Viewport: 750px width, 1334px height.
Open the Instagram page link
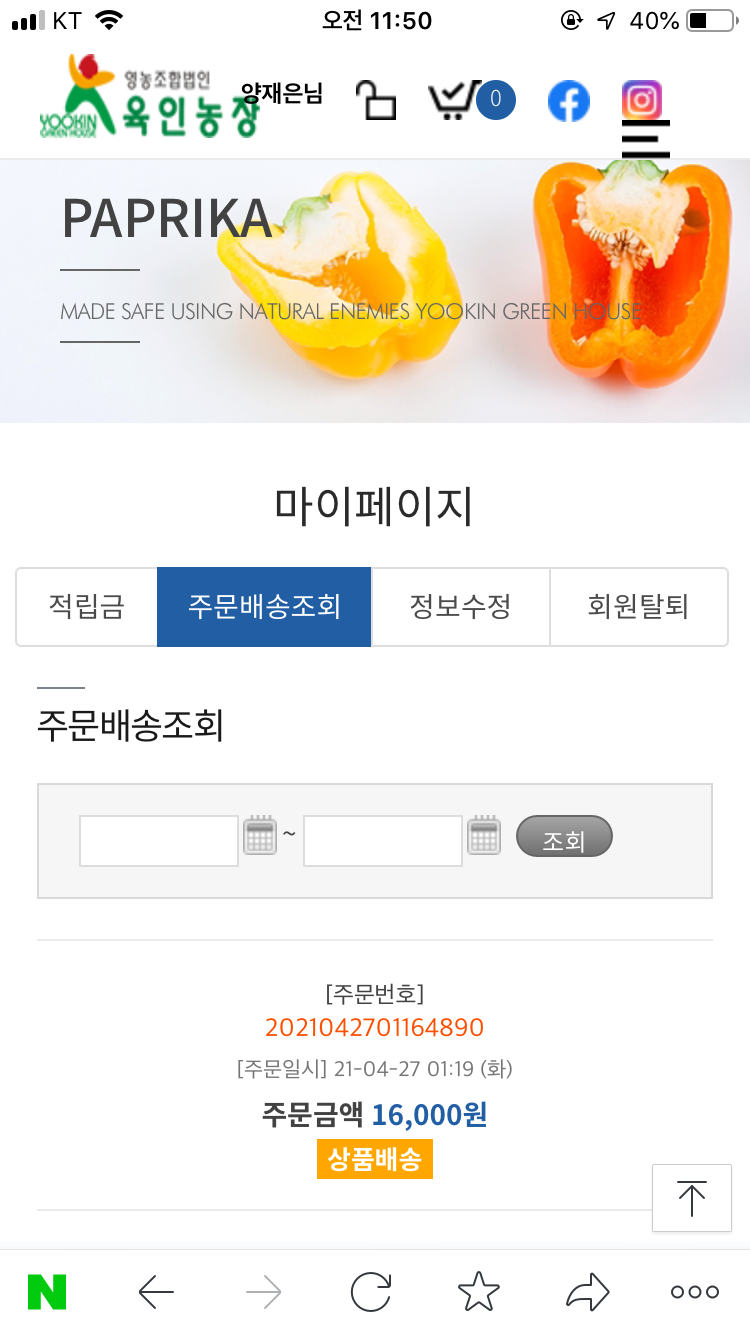coord(641,100)
